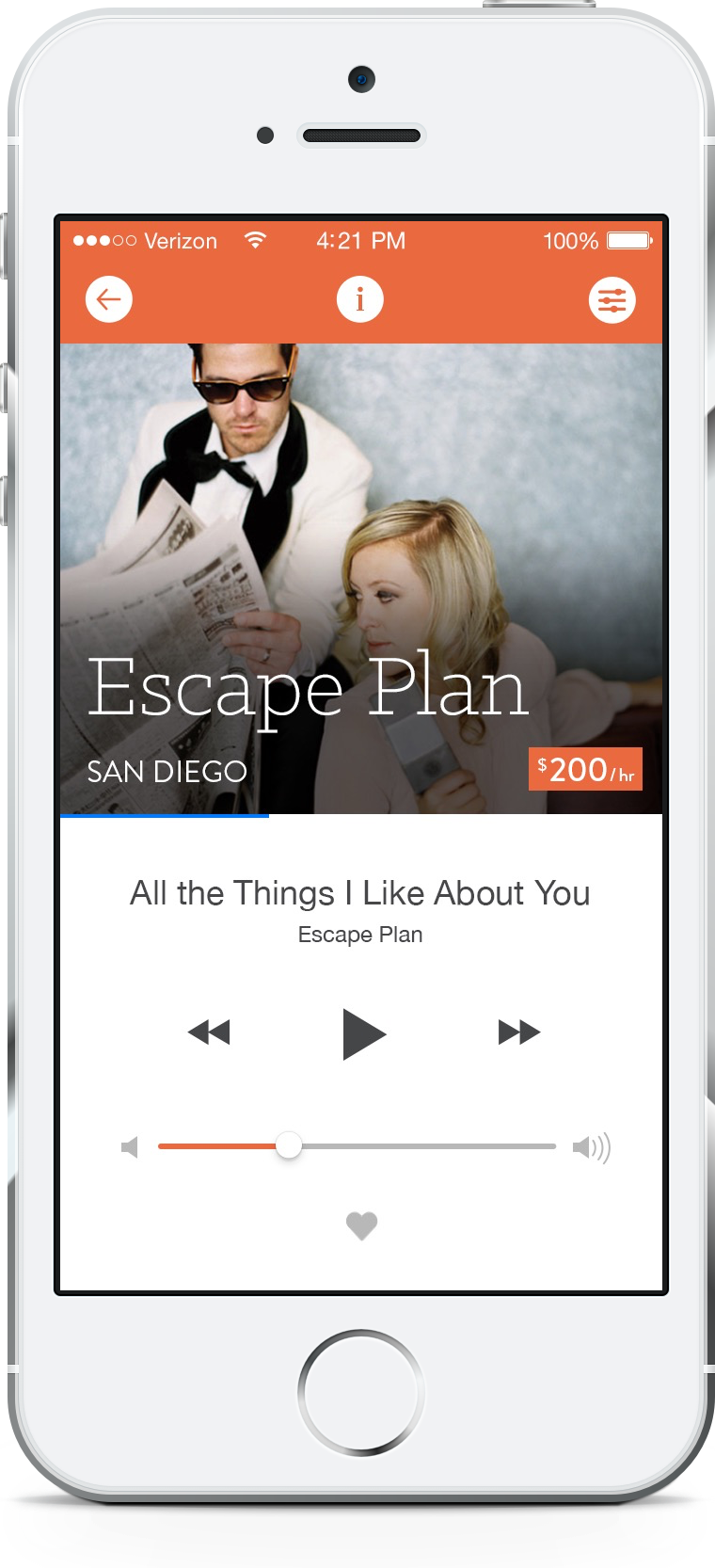Favorite this song with the heart icon
Image resolution: width=715 pixels, height=1568 pixels.
361,1225
